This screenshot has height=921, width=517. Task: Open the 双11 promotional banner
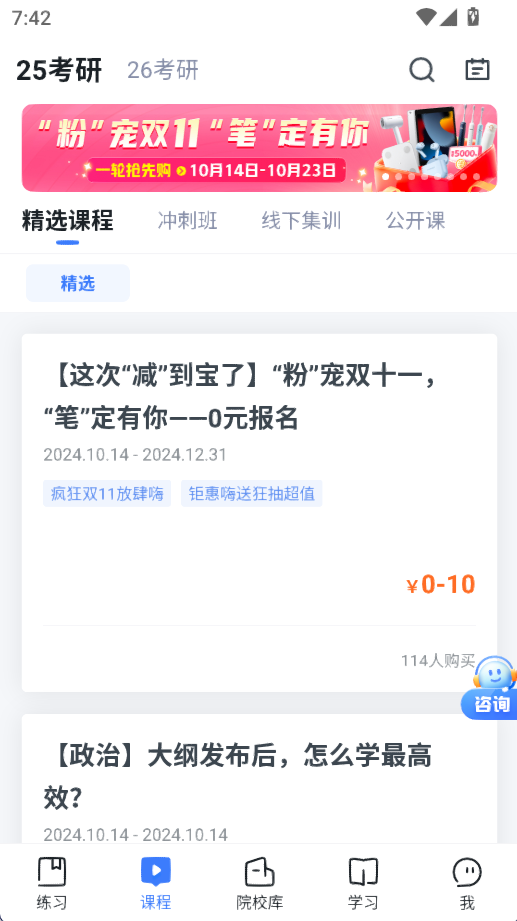(x=259, y=148)
